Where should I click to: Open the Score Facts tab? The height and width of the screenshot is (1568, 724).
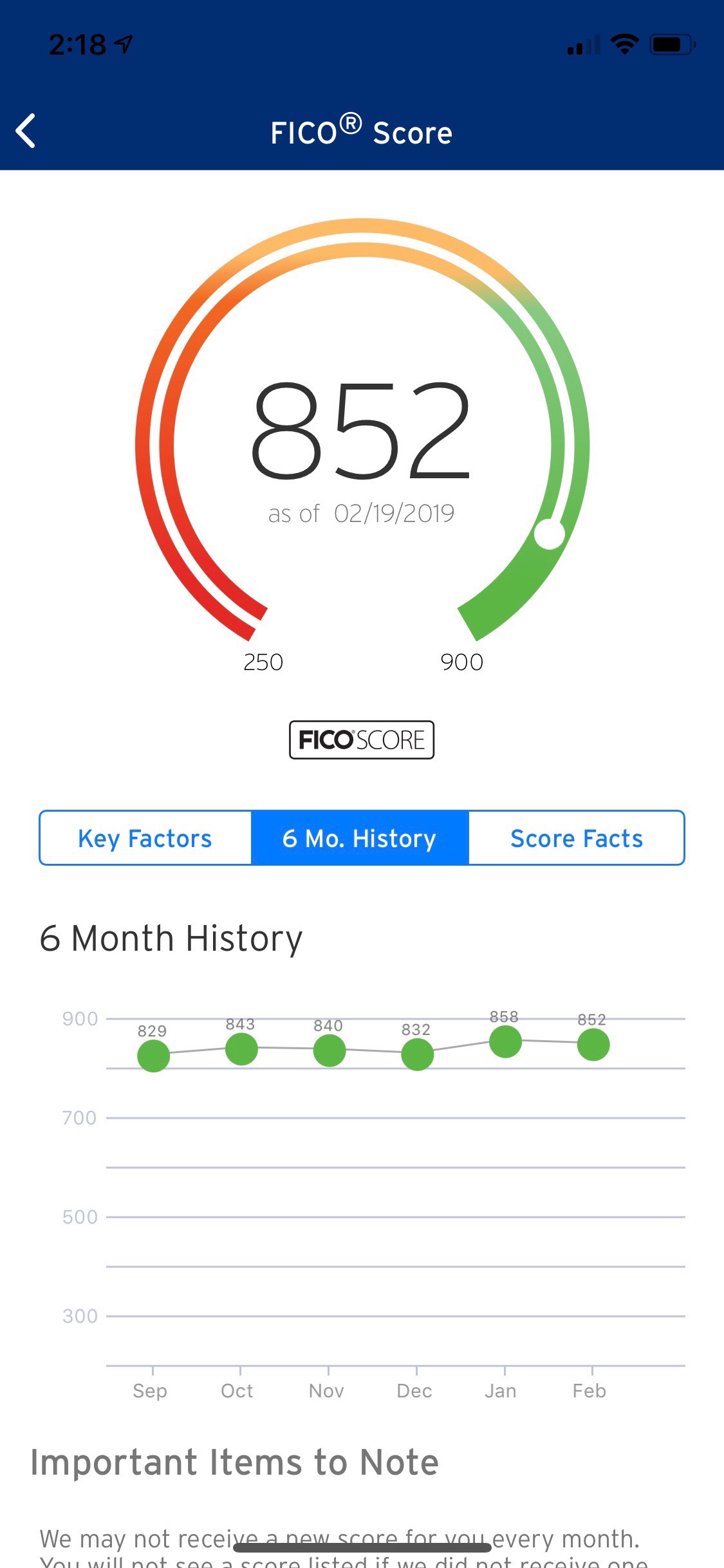click(577, 838)
